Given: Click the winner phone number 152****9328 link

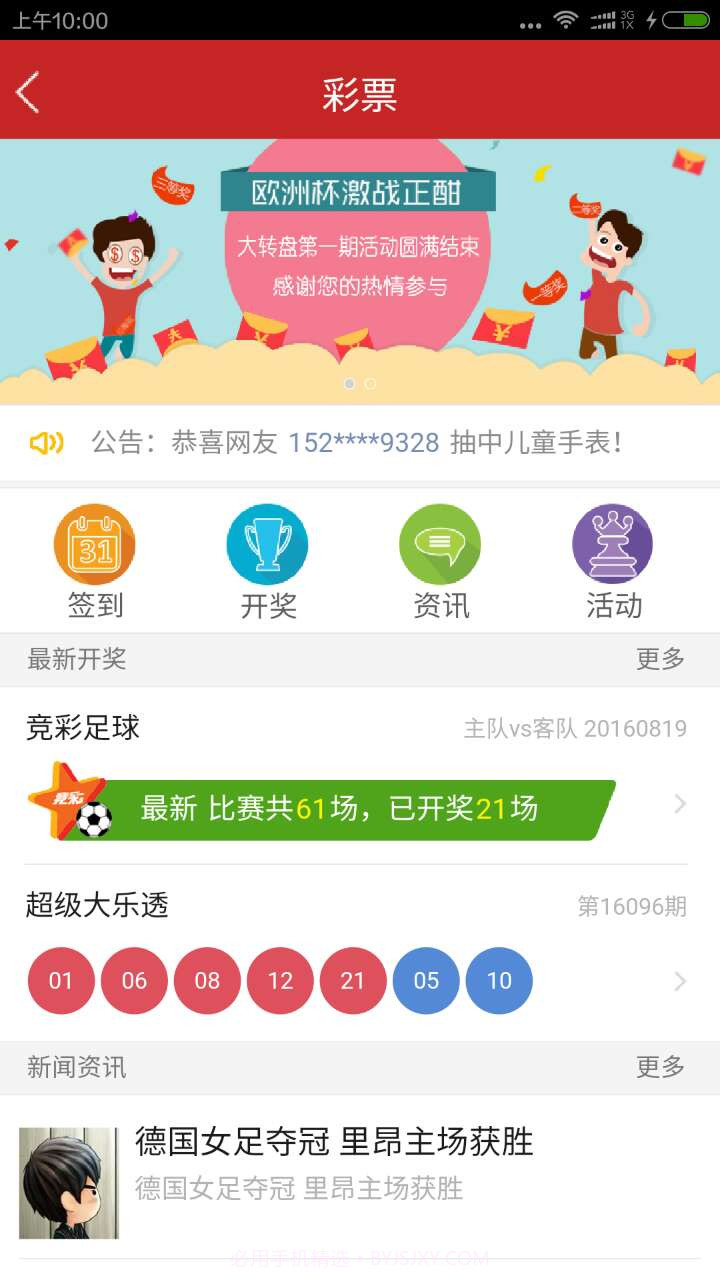Looking at the screenshot, I should [x=362, y=440].
